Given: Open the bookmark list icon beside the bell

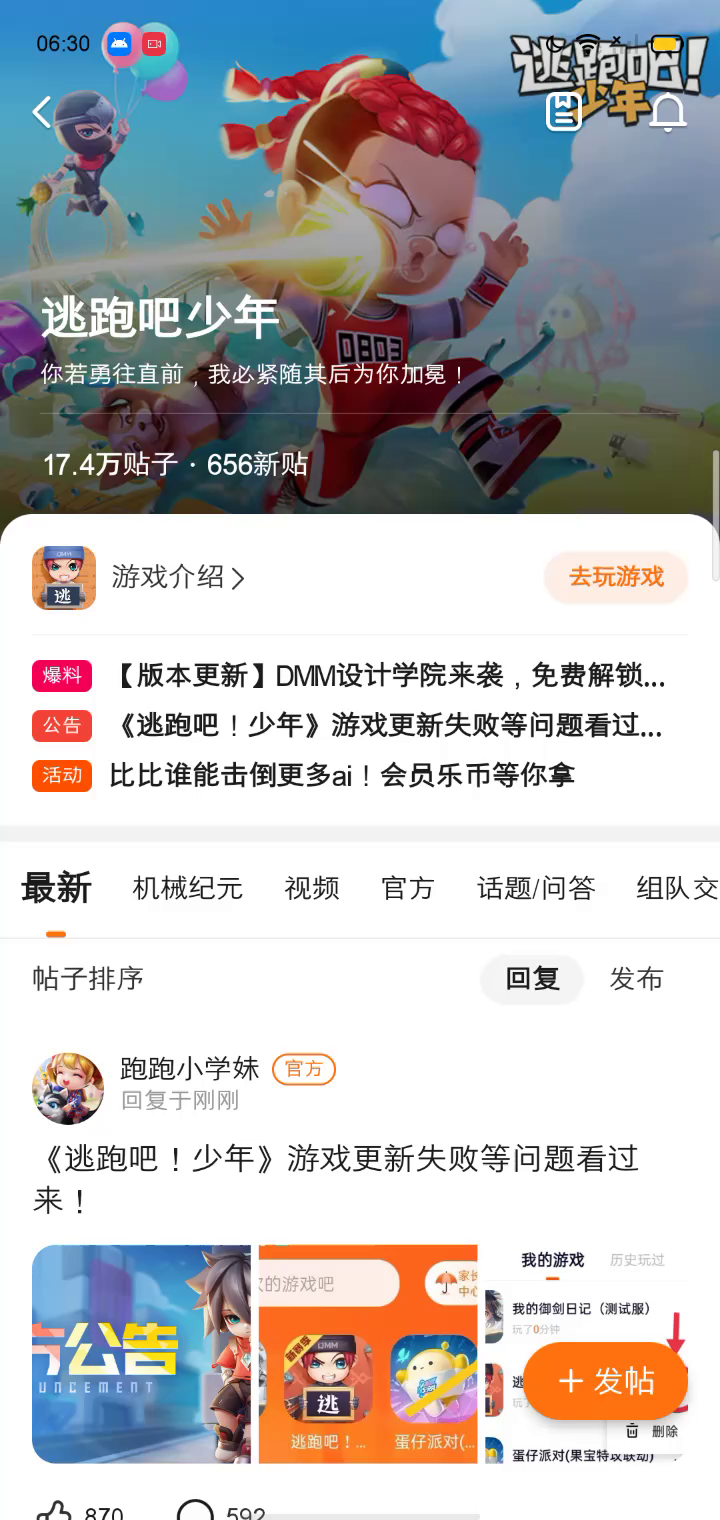Looking at the screenshot, I should [563, 112].
